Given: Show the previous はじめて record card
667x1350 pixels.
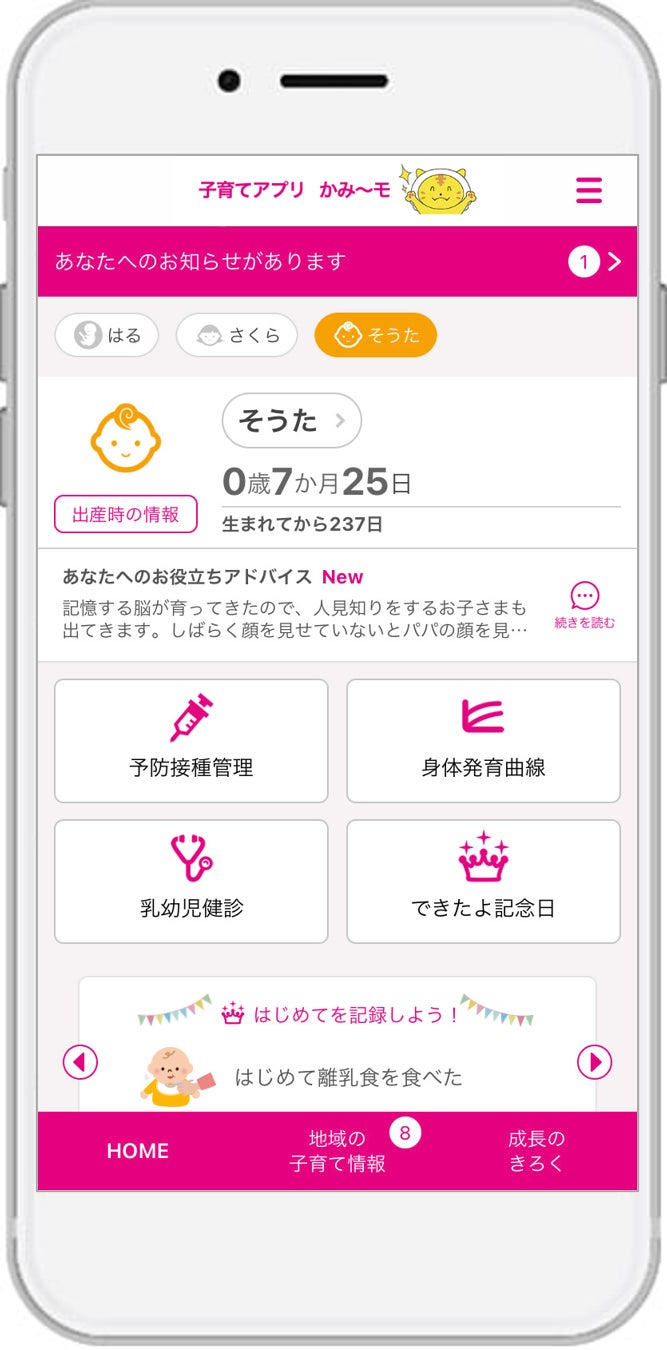Looking at the screenshot, I should 80,1062.
